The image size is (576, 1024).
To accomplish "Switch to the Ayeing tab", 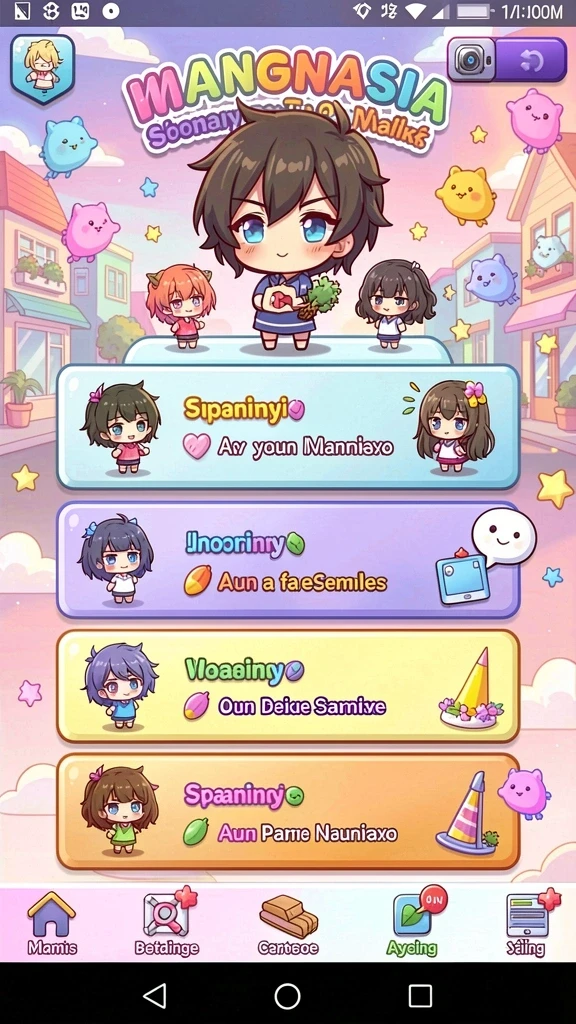I will [411, 923].
